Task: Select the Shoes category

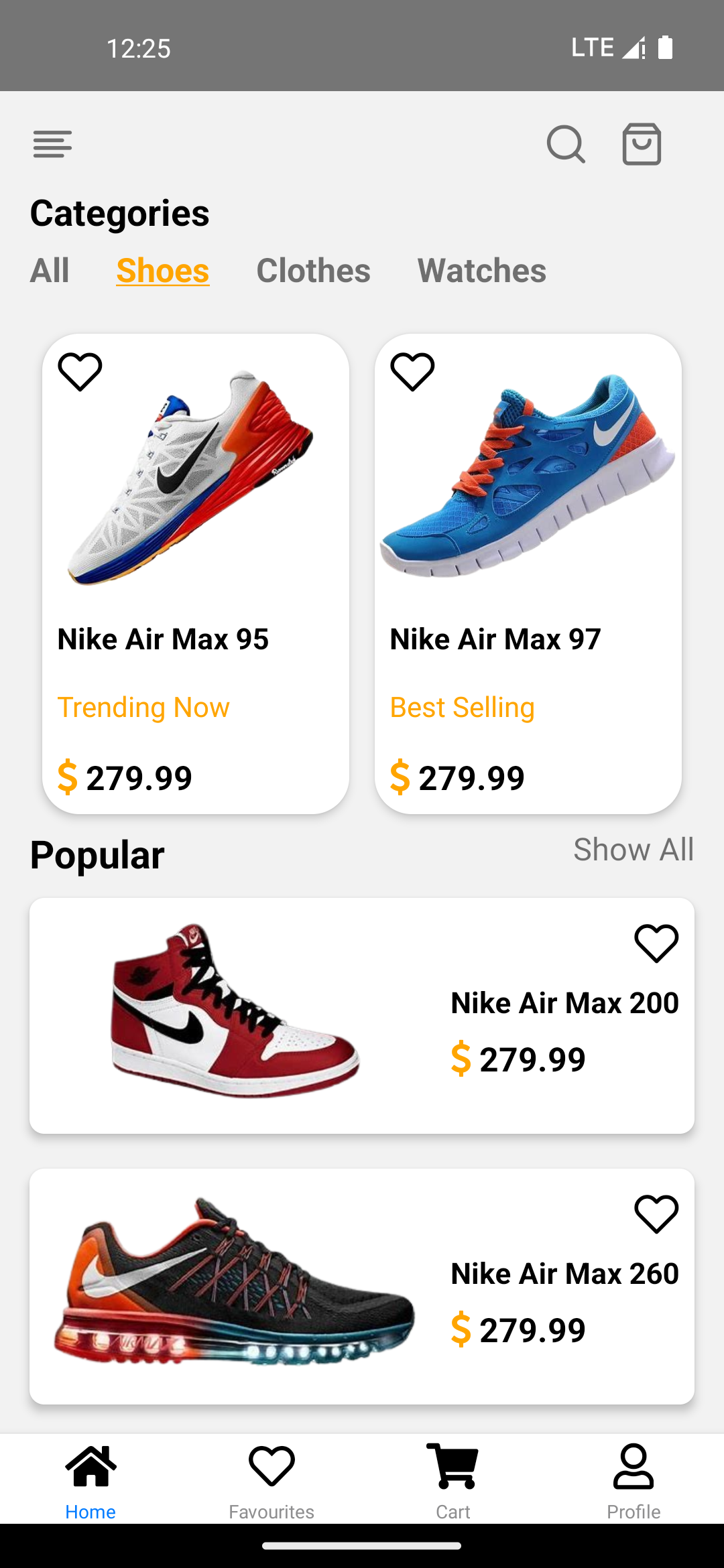Action: [163, 271]
